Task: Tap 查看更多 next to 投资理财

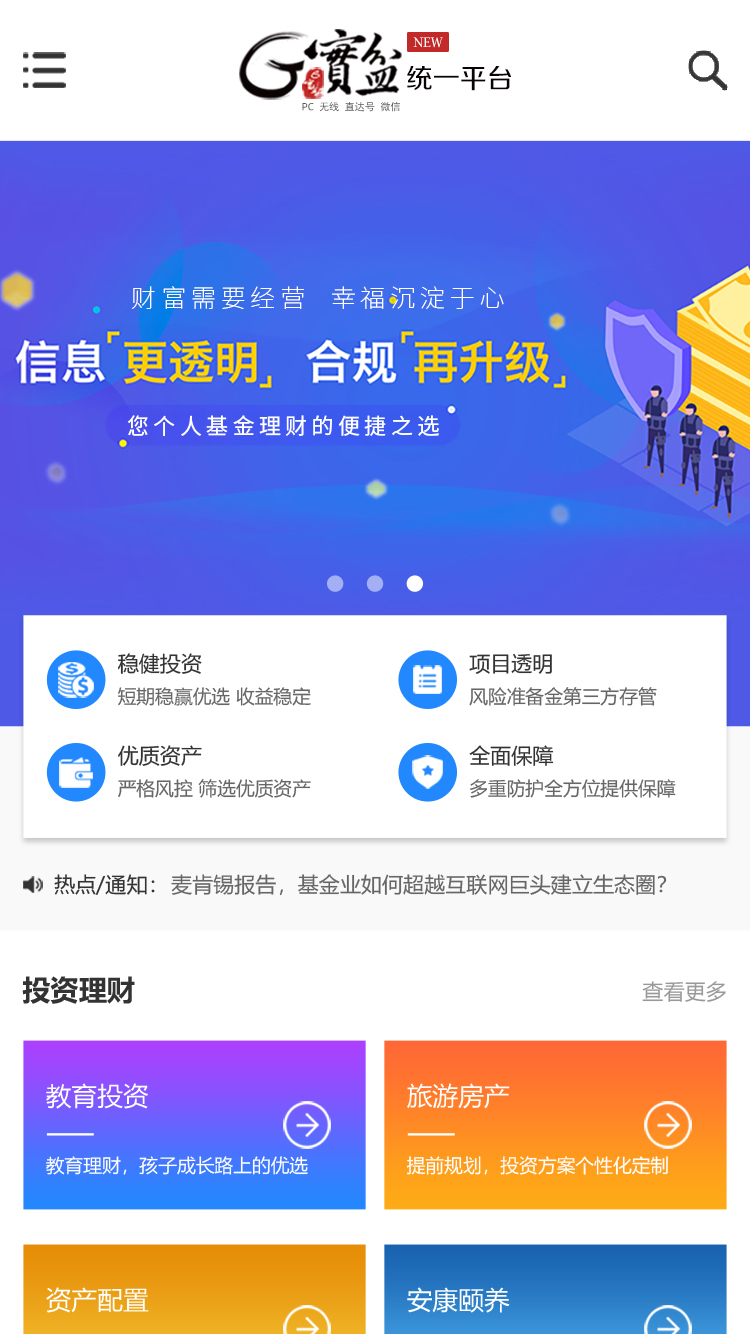Action: point(684,992)
